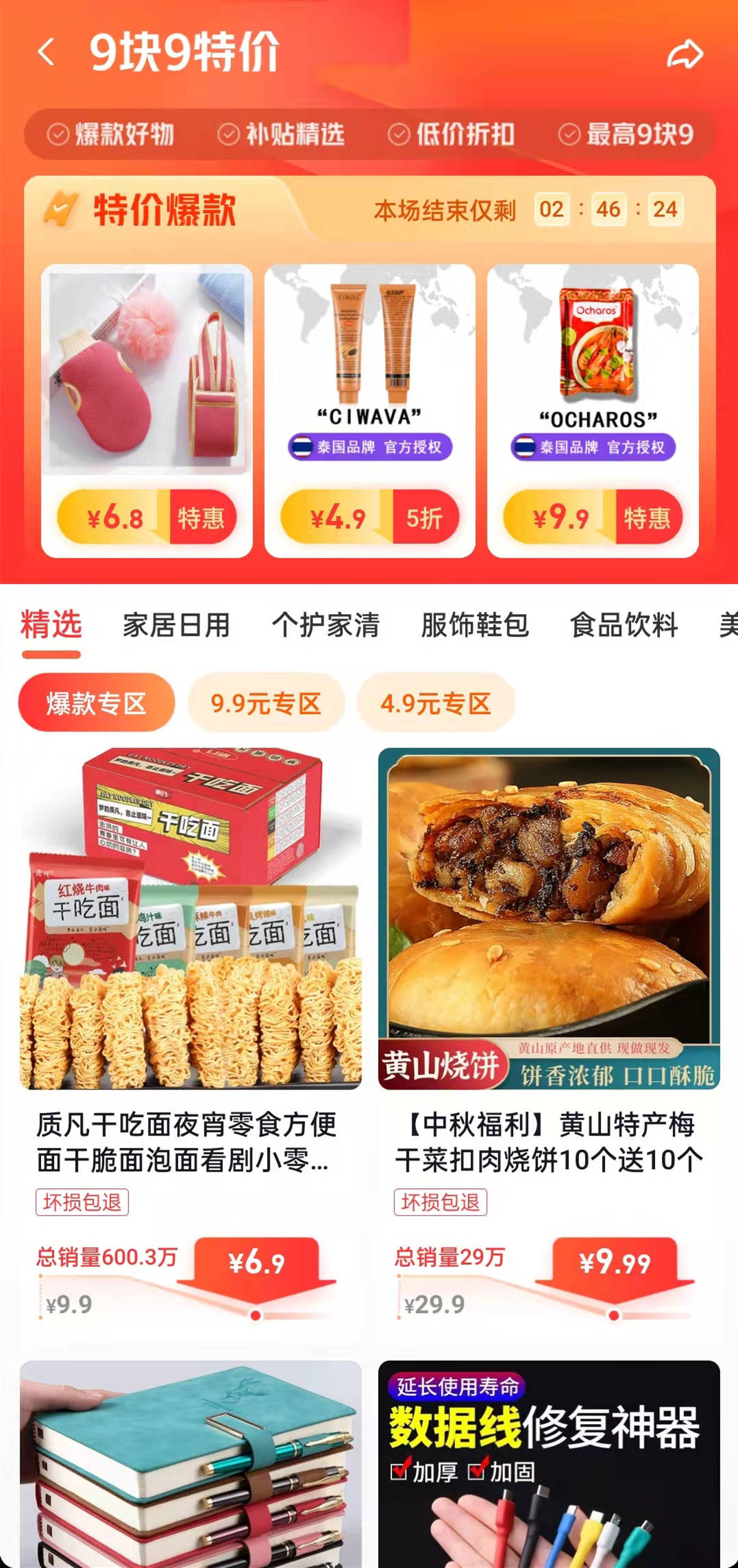Click the back arrow icon
The image size is (738, 1568).
tap(45, 51)
